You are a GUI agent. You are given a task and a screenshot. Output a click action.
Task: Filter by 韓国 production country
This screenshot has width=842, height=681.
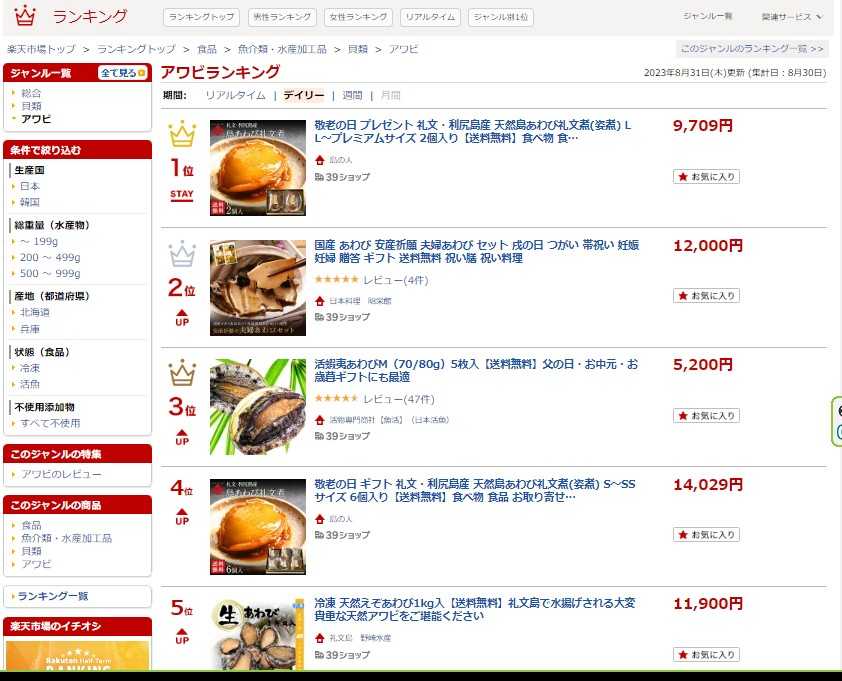click(30, 202)
